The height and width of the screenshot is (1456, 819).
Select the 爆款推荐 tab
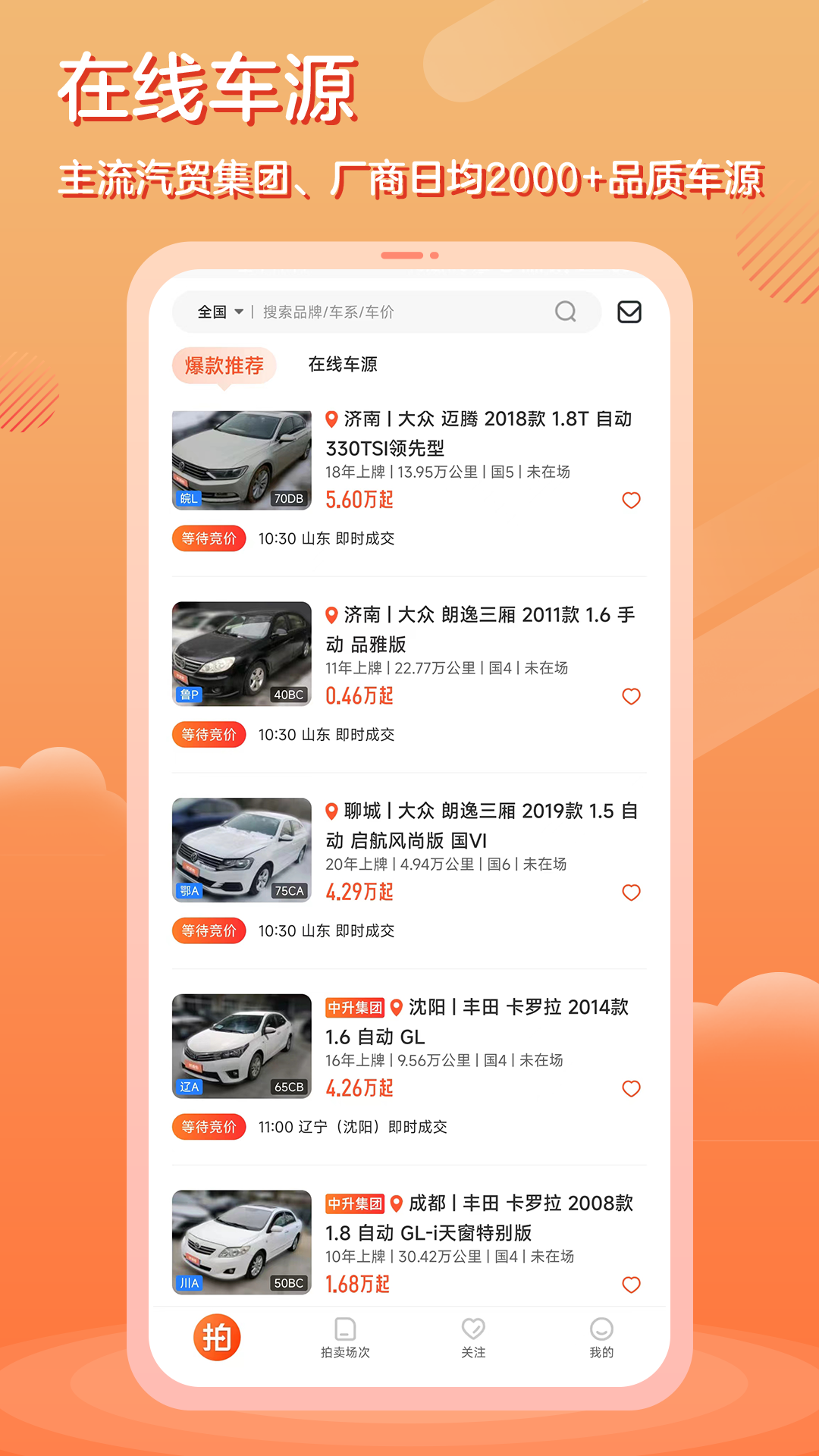[x=224, y=366]
